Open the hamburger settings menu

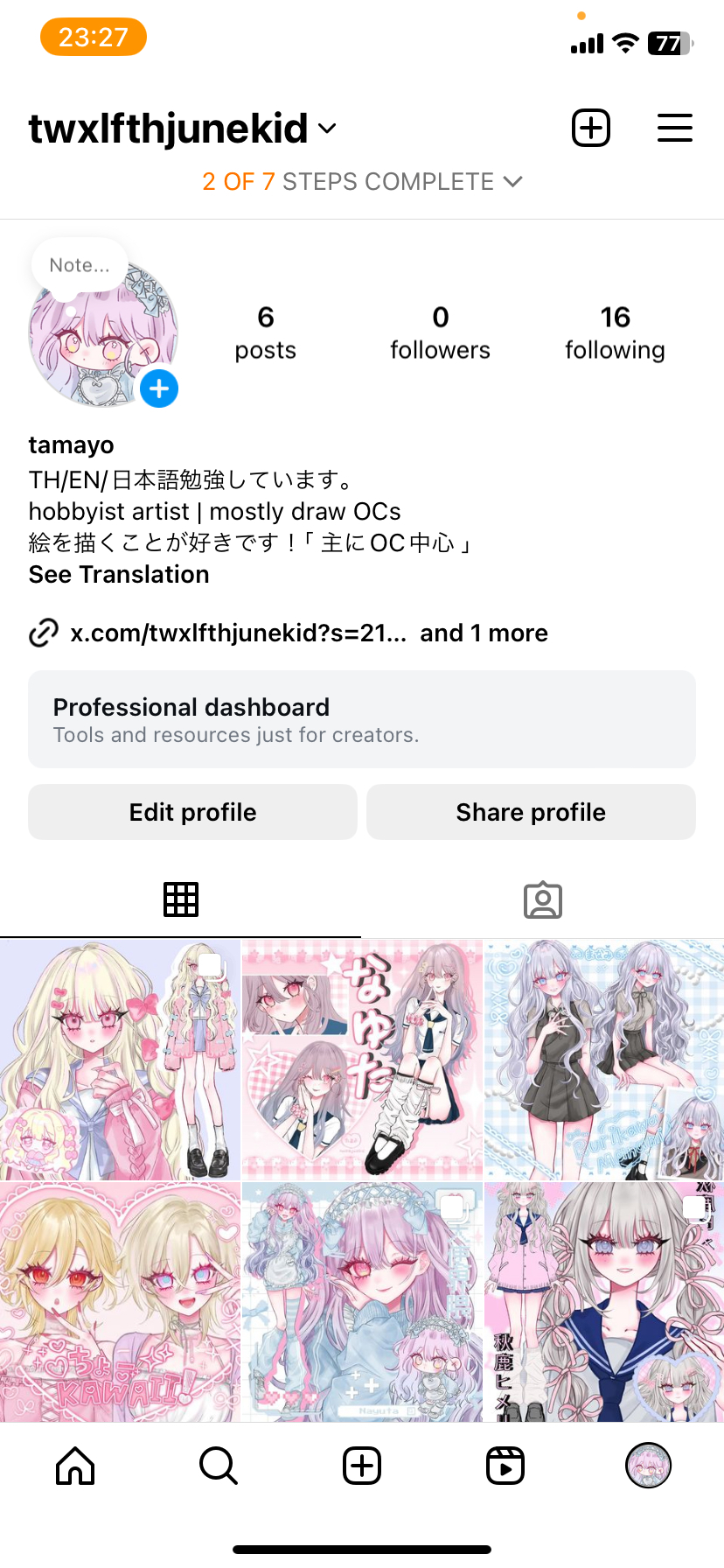coord(674,129)
